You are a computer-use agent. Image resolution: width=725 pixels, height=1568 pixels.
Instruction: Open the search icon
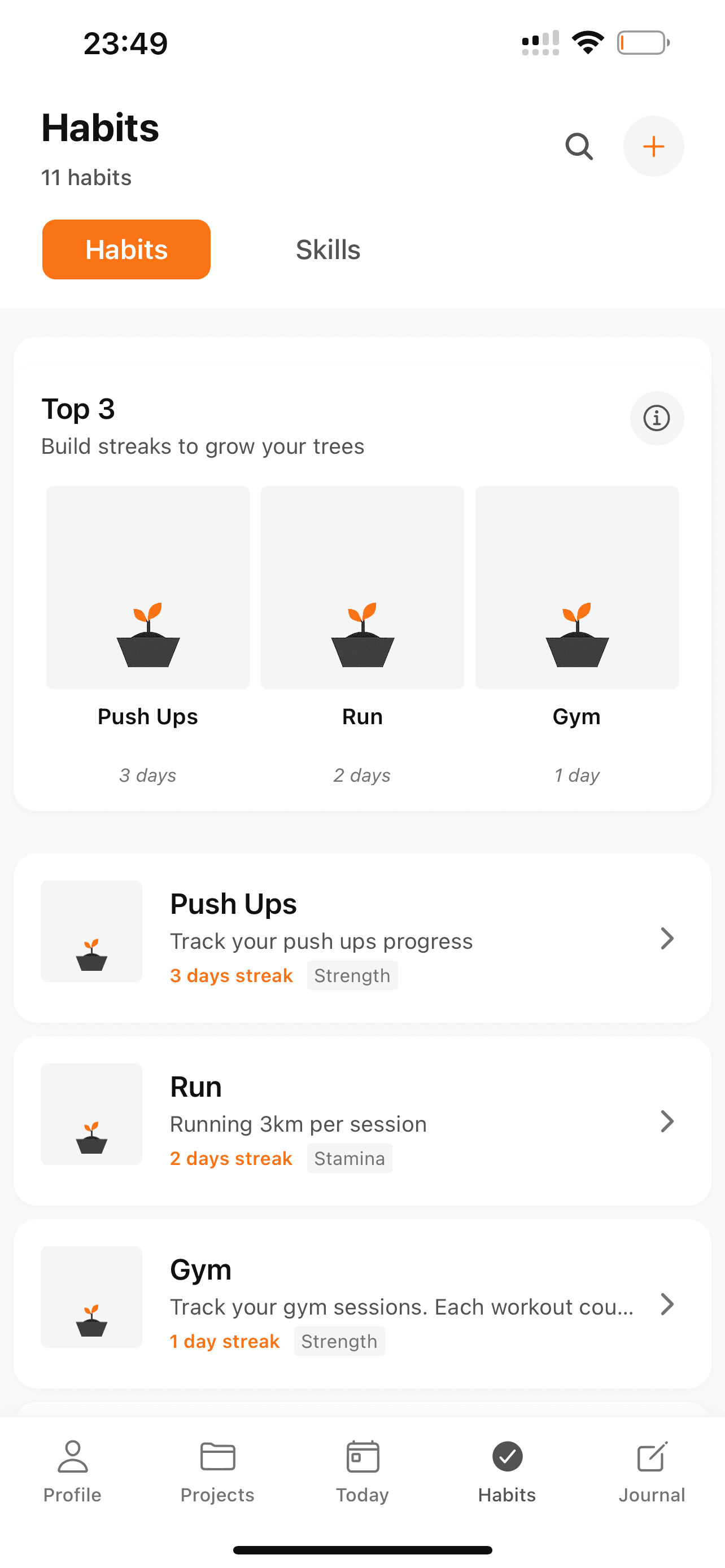578,146
